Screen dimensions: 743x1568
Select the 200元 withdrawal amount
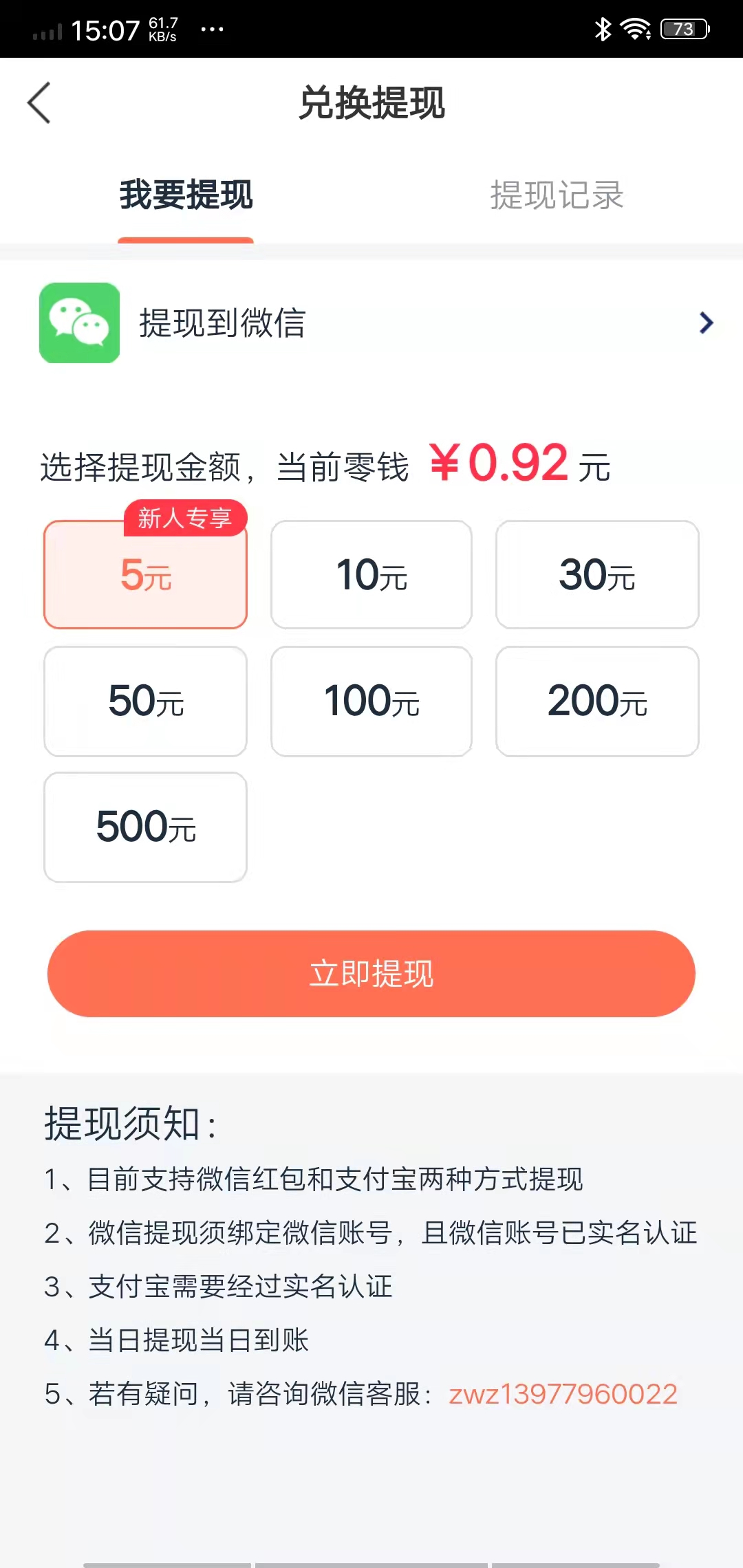click(597, 701)
